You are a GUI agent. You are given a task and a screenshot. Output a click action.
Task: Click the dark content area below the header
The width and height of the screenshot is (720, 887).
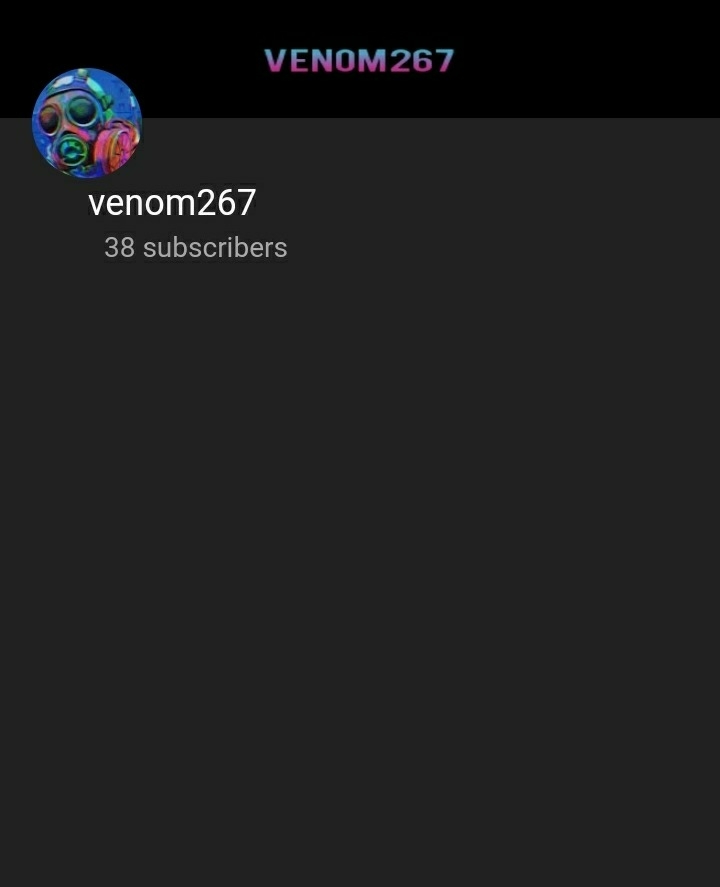(x=360, y=550)
